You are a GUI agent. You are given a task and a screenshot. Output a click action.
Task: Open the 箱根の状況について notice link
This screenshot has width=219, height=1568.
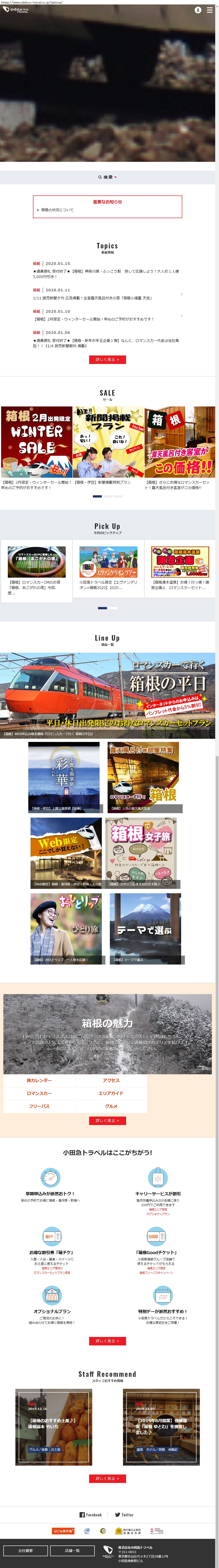[x=57, y=210]
